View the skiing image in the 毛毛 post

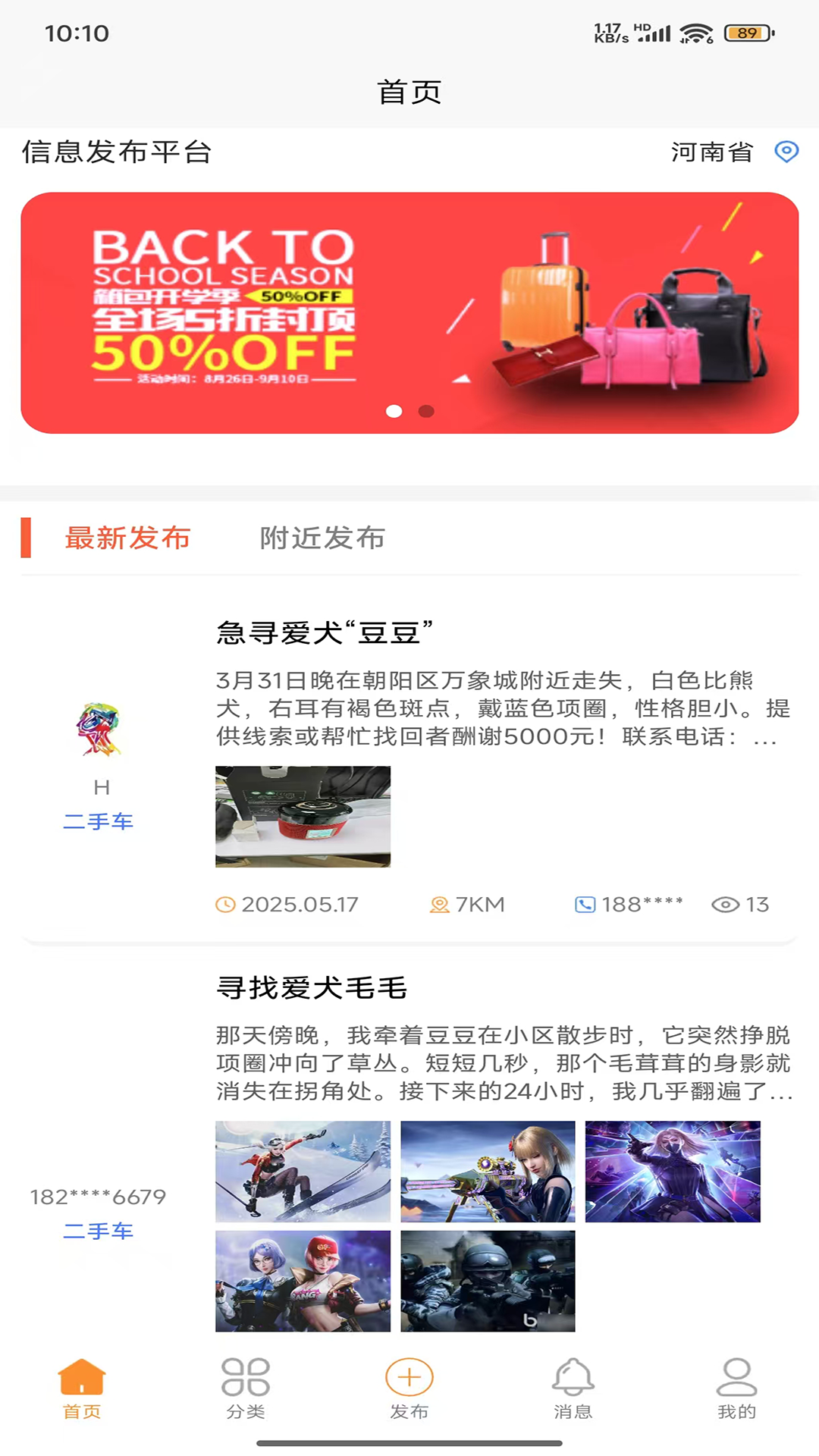pos(303,1171)
